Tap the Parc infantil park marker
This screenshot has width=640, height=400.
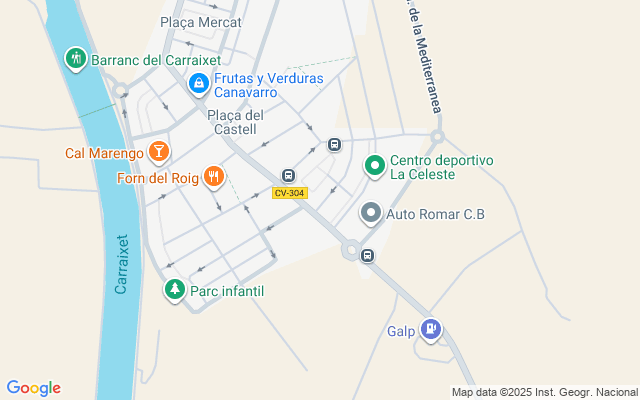175,290
